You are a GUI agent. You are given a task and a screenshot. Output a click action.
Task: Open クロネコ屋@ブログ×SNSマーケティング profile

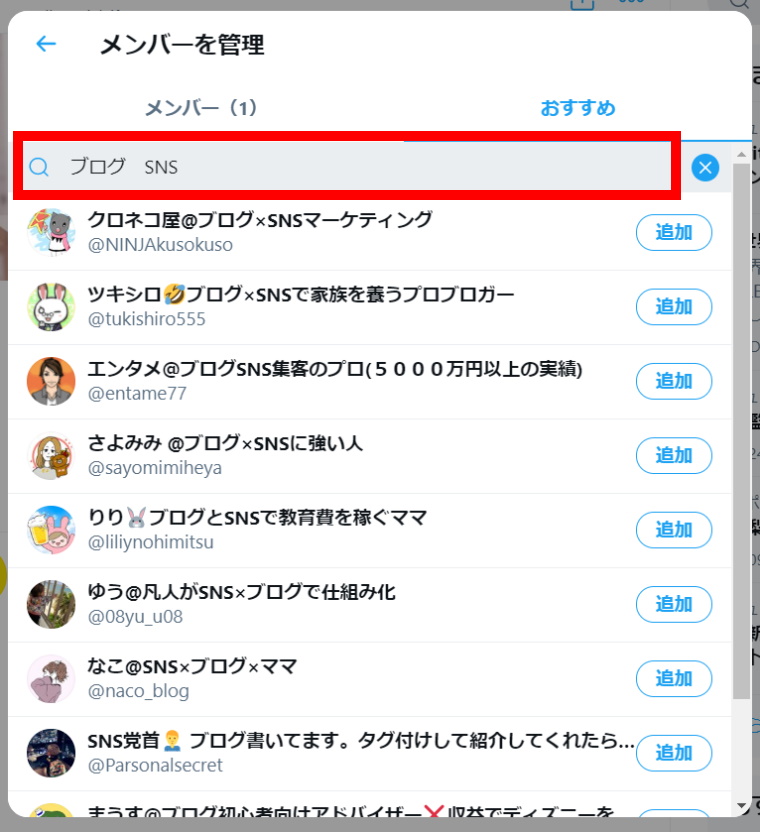tap(260, 220)
